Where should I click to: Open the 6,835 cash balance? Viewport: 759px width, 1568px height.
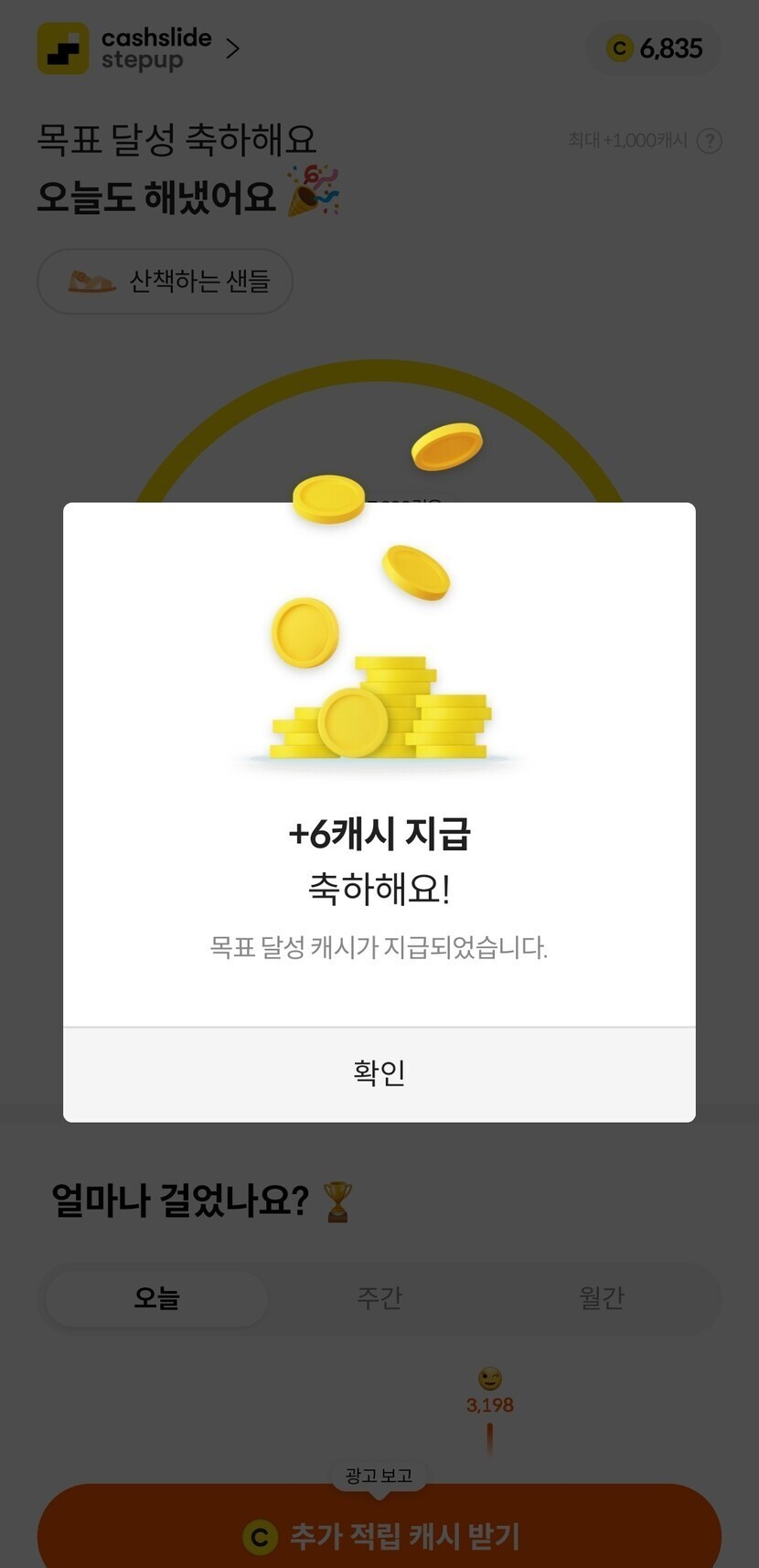[654, 48]
